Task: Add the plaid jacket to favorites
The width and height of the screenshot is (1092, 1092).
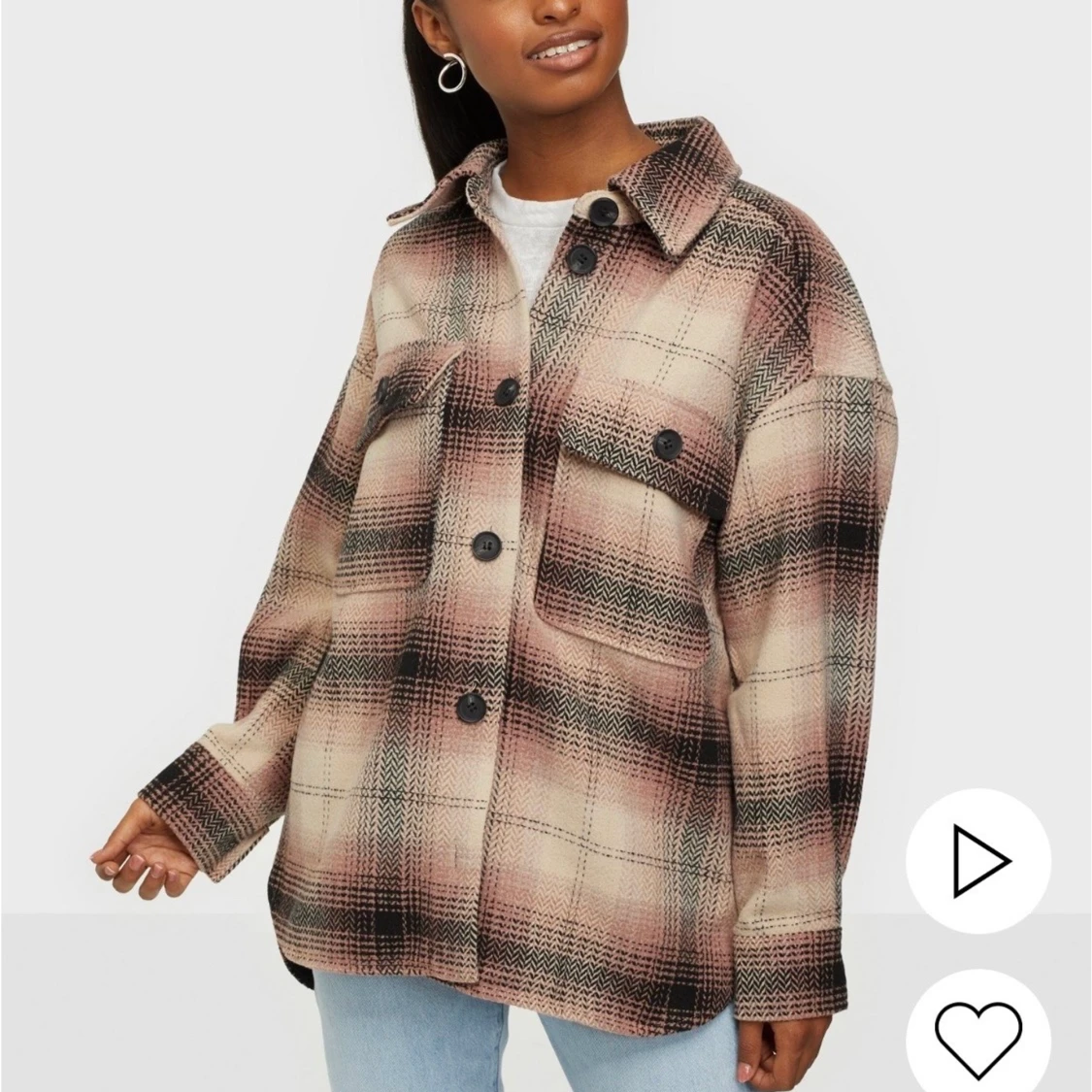Action: pos(978,1043)
